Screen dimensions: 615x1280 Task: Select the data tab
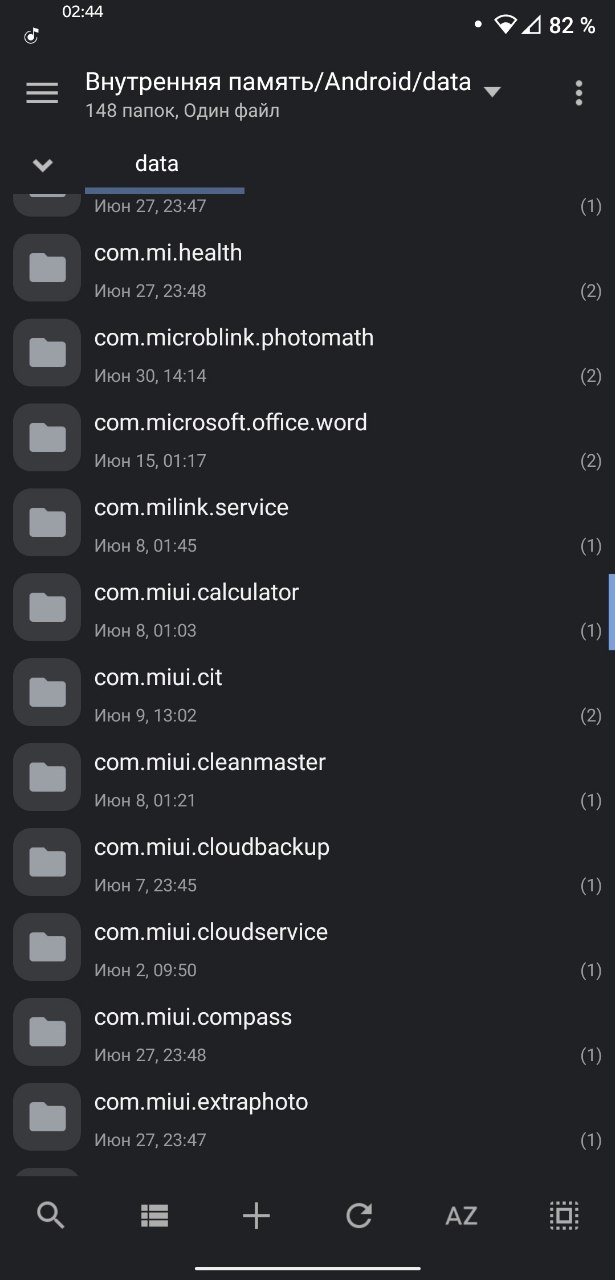coord(157,164)
